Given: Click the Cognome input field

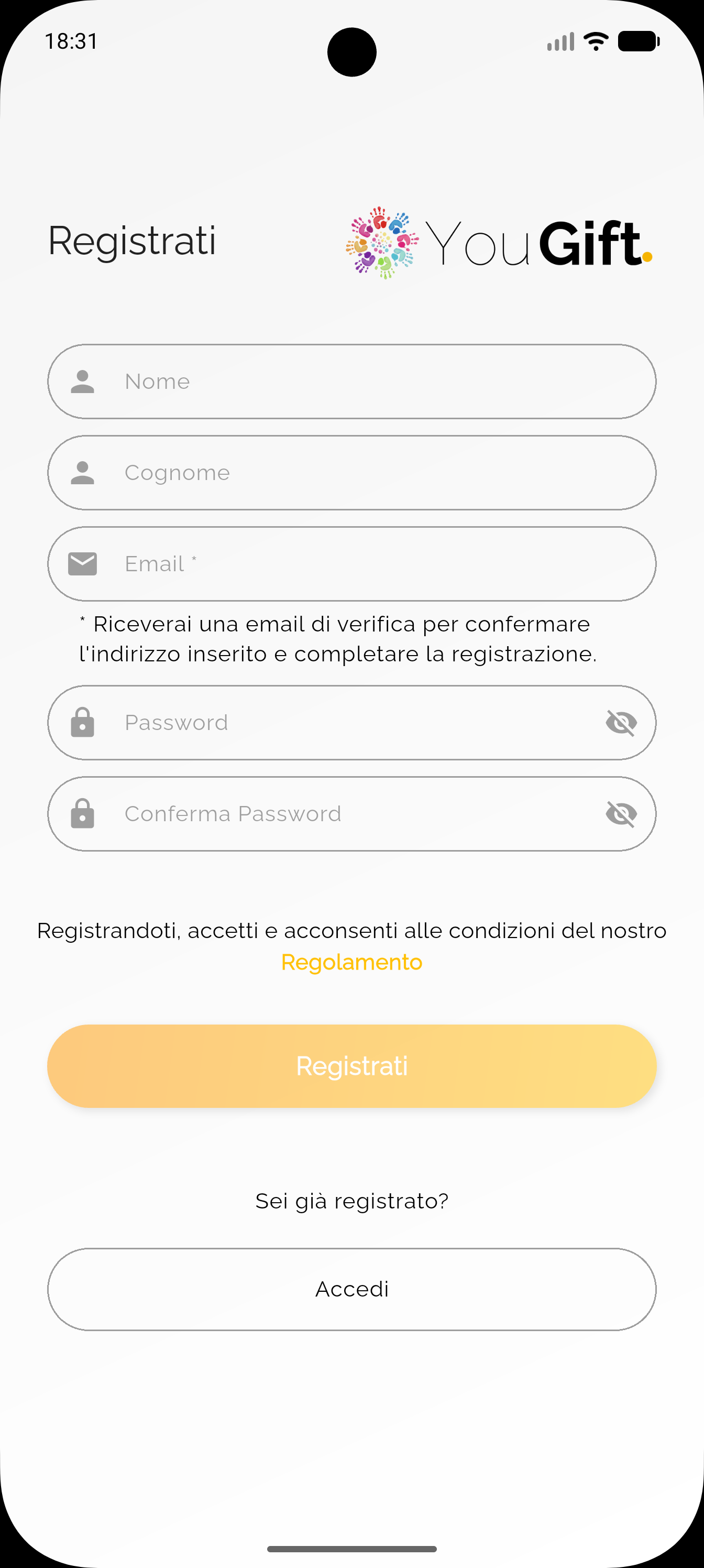Looking at the screenshot, I should click(304, 472).
